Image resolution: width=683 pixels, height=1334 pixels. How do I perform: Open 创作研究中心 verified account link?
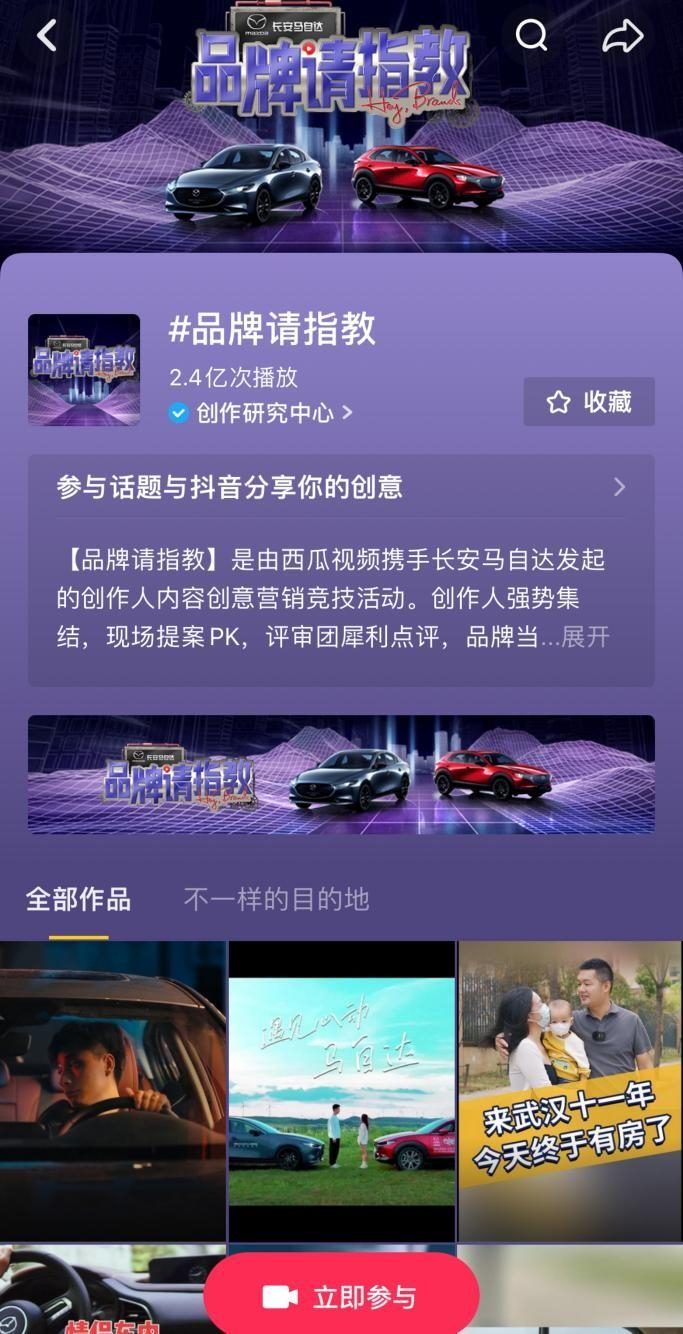262,413
